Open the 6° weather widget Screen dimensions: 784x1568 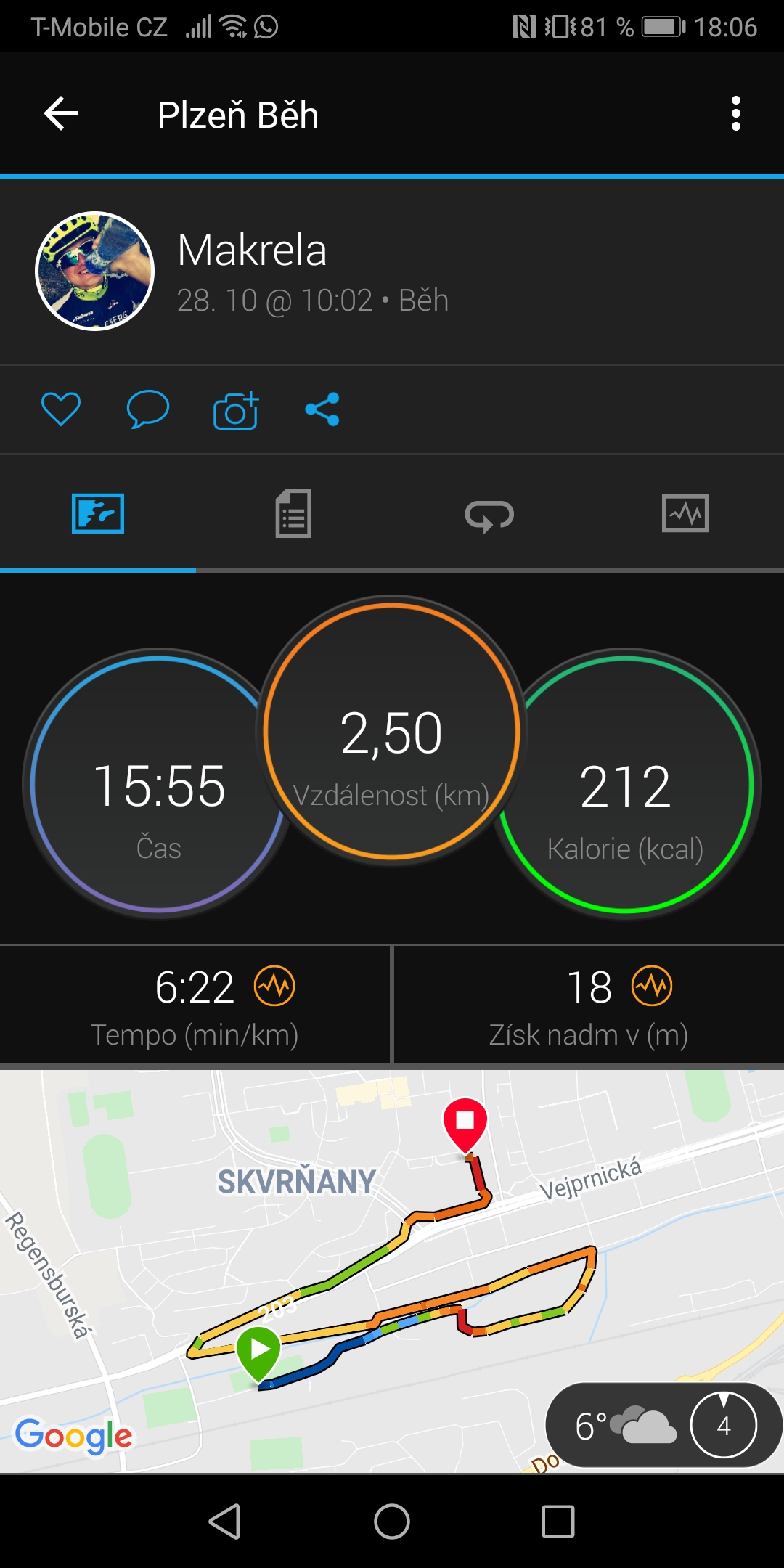click(663, 1425)
